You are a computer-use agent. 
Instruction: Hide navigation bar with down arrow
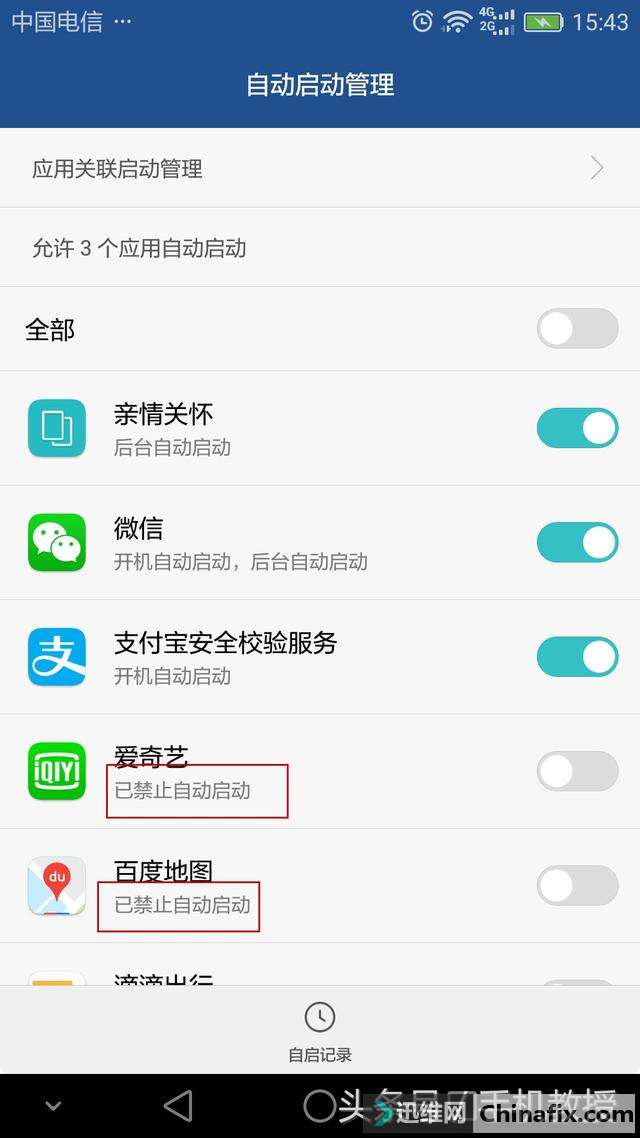pos(53,1107)
